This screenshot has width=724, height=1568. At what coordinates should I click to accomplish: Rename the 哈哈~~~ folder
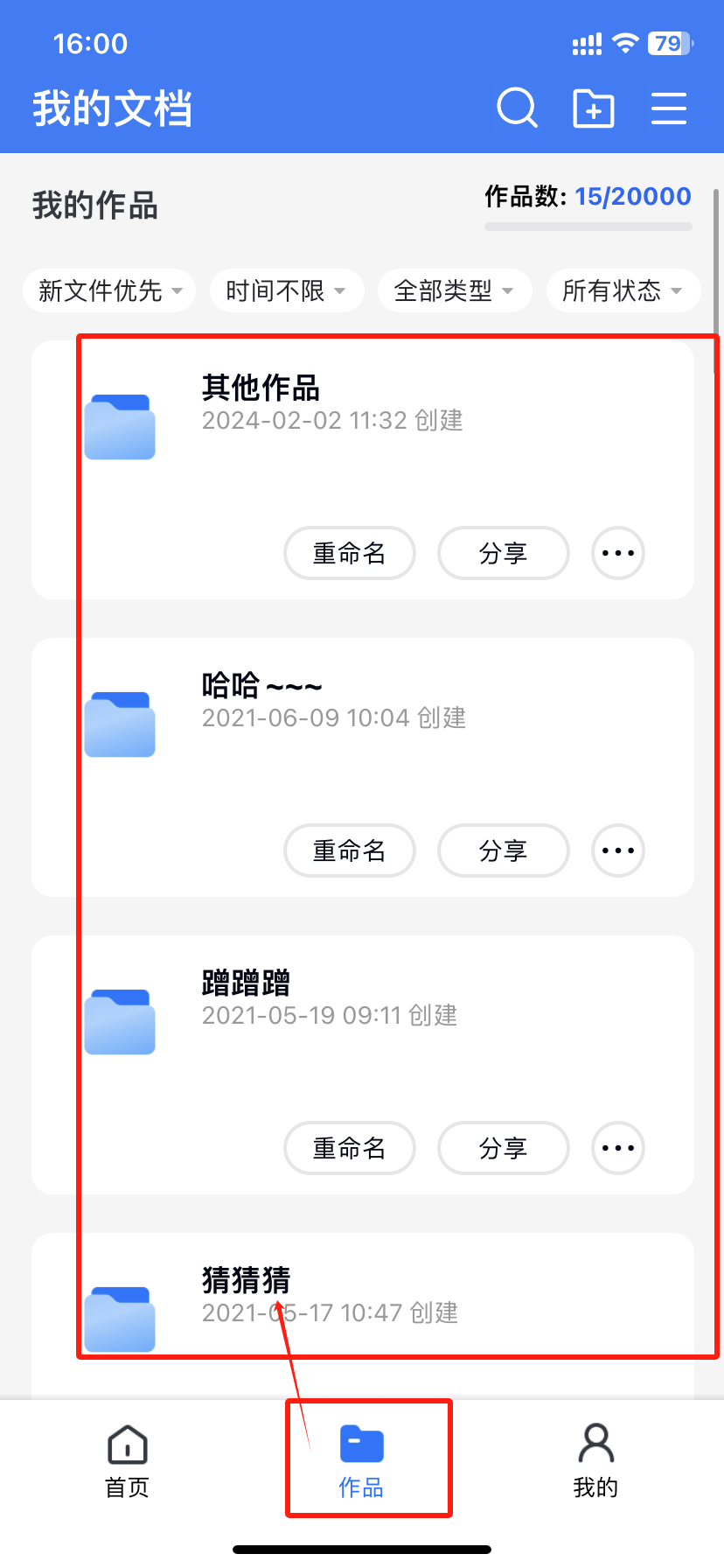pos(349,850)
